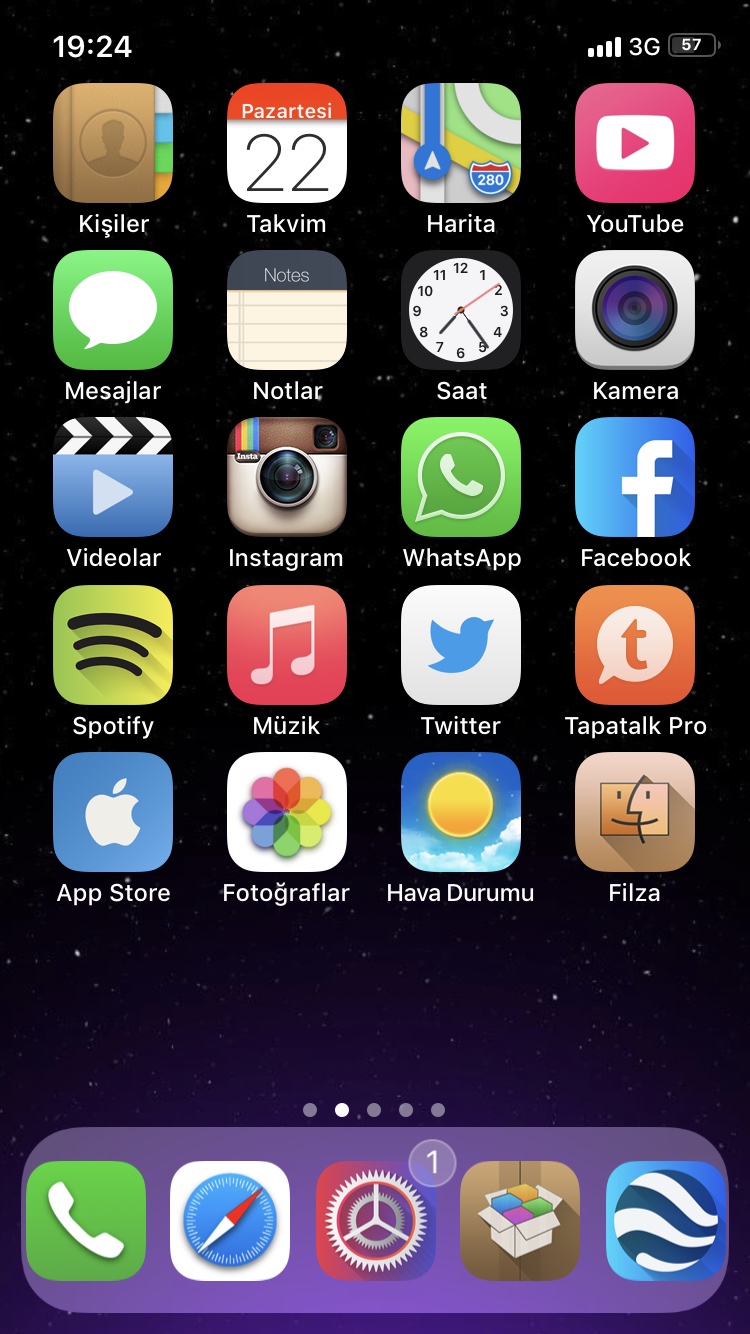
Task: Open the Facebook app
Action: point(635,477)
